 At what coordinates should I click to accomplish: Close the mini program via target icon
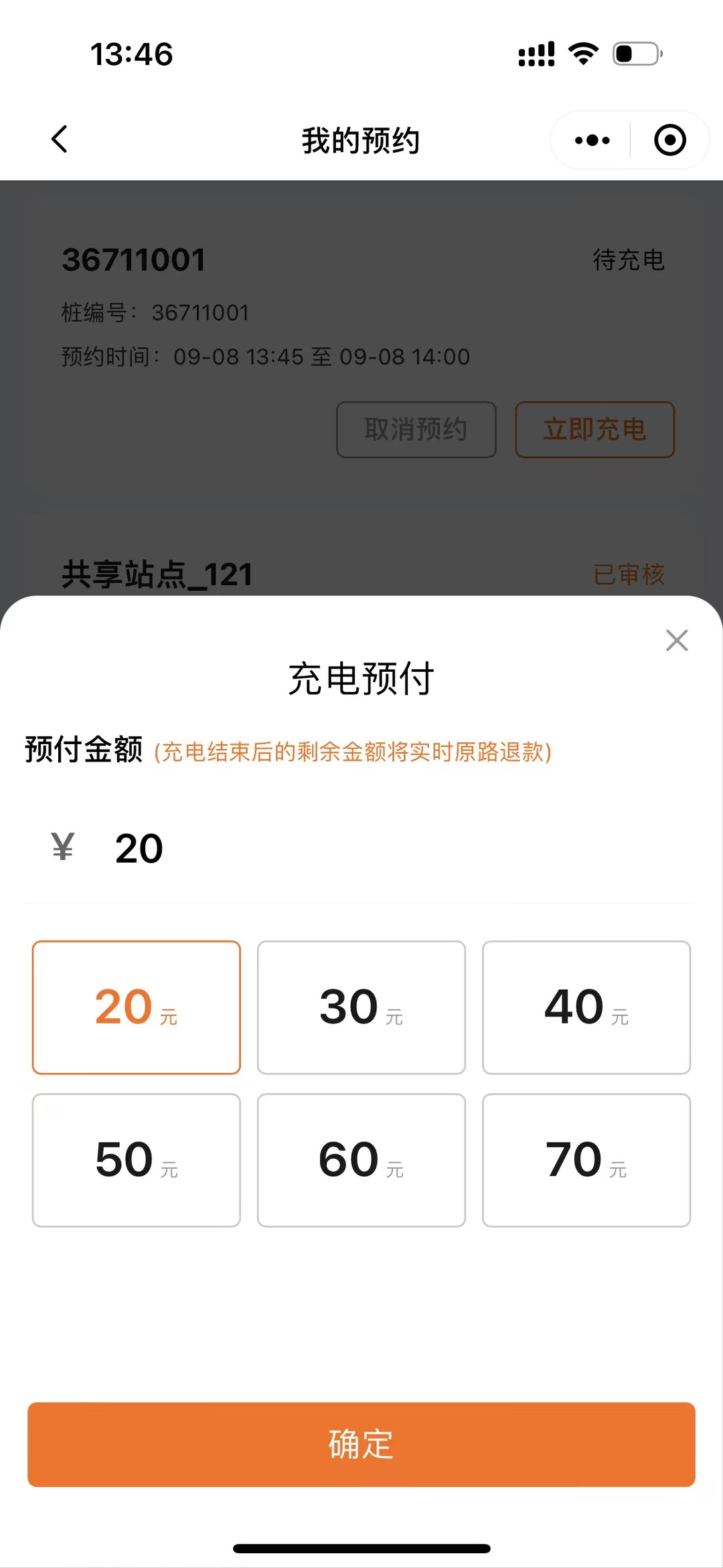(669, 140)
